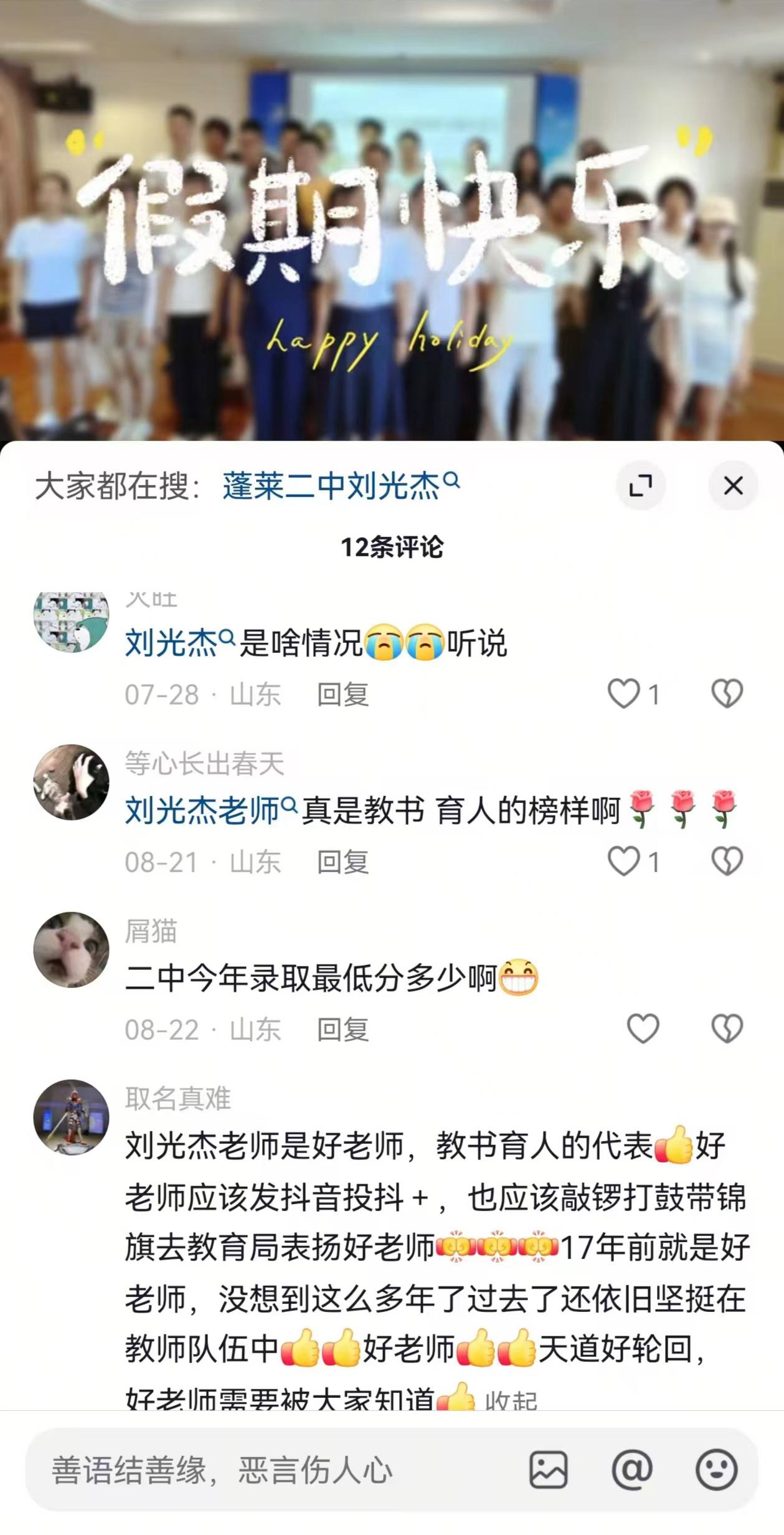Open the emoji picker
The height and width of the screenshot is (1535, 784).
pyautogui.click(x=717, y=1470)
